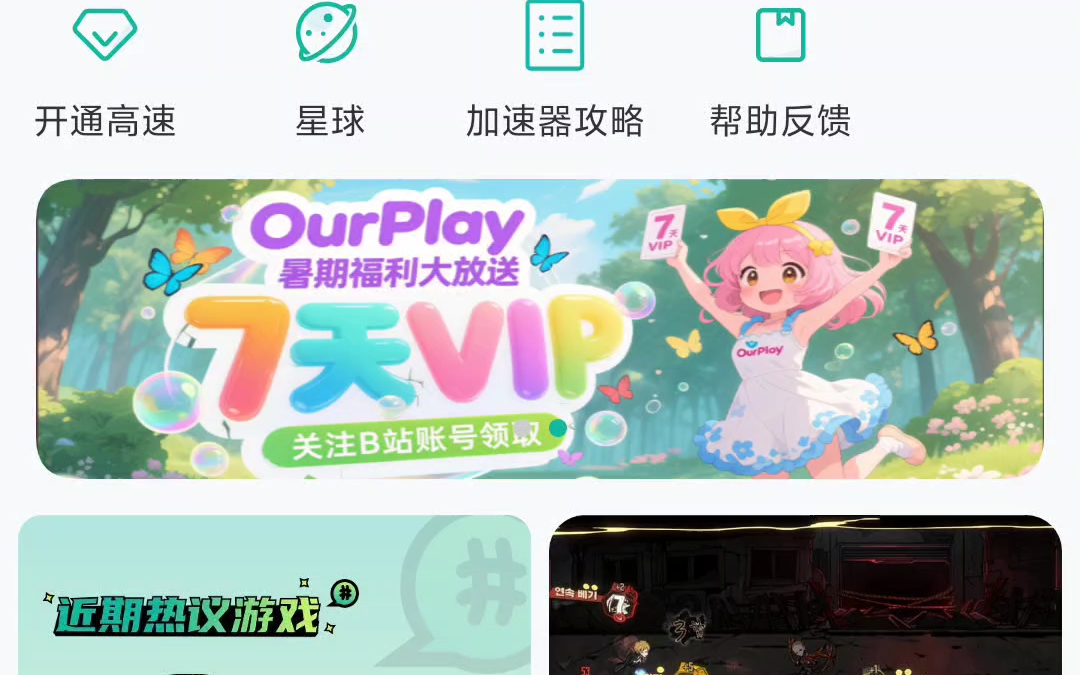1080x675 pixels.
Task: Open the OurPlay 7天VIP summer banner
Action: pos(540,328)
